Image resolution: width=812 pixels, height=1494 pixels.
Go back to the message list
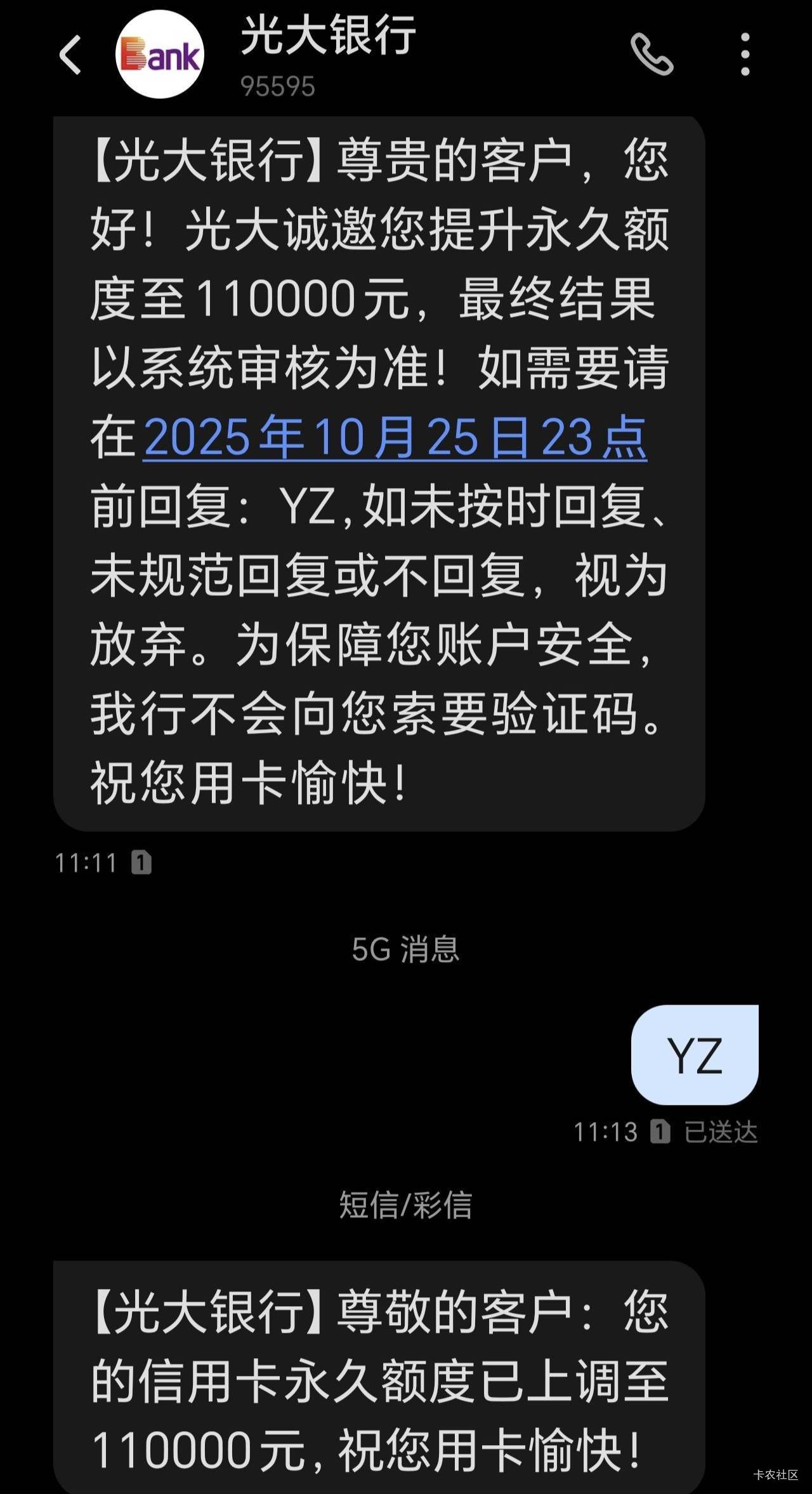(70, 55)
